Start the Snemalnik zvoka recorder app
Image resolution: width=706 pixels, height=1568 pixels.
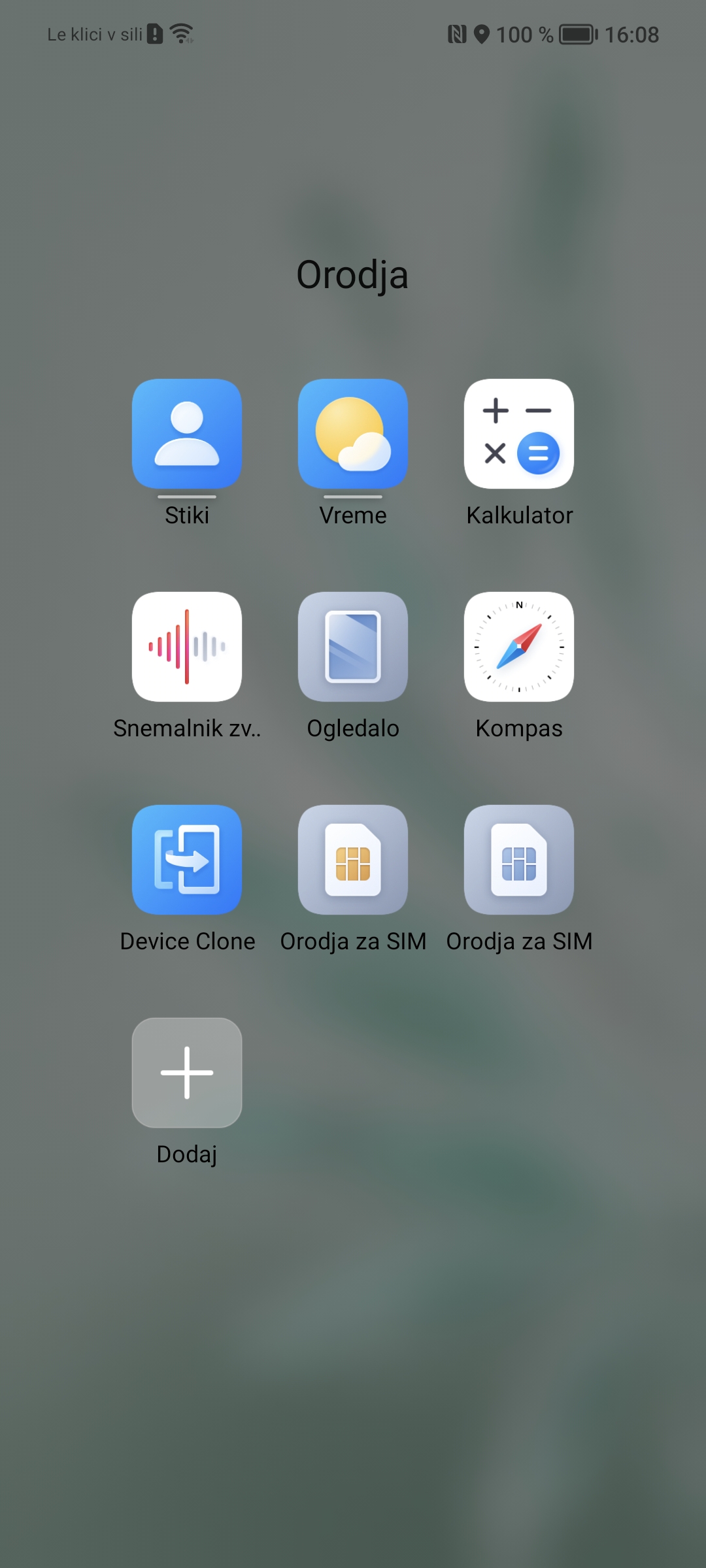point(187,647)
